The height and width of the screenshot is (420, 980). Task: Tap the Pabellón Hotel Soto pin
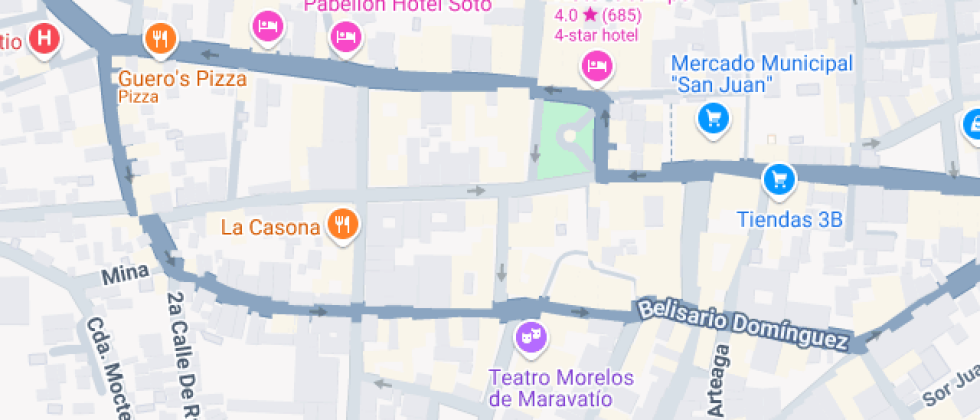pyautogui.click(x=345, y=38)
